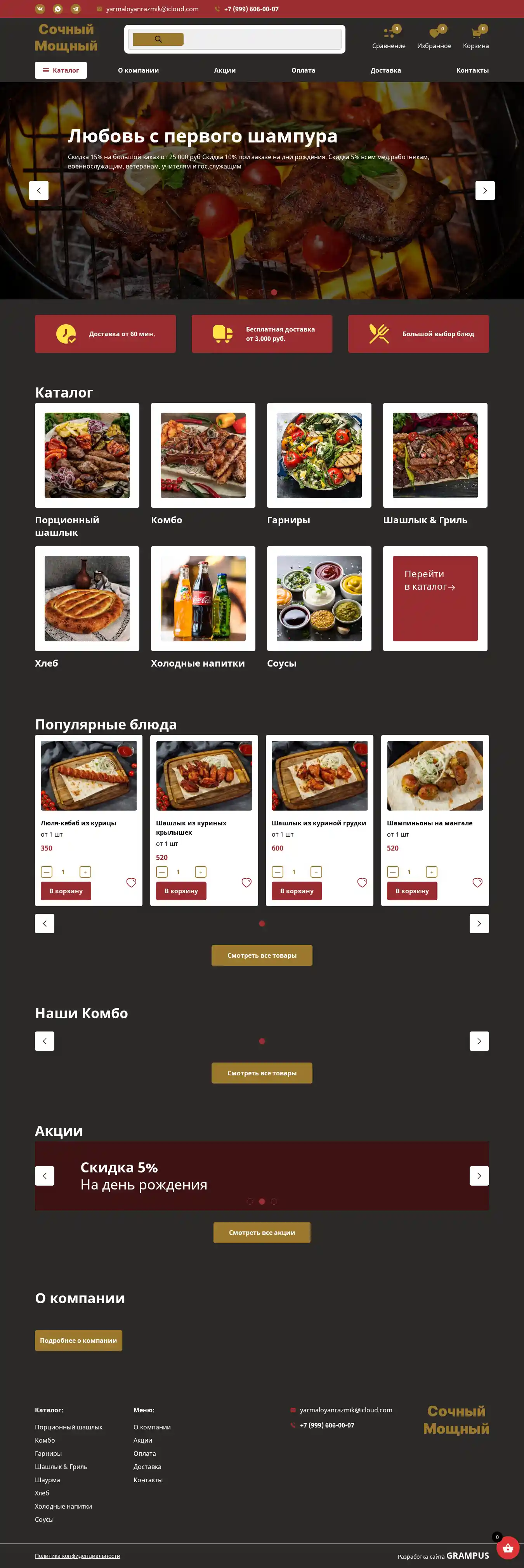Show next hero banner slide

click(484, 191)
